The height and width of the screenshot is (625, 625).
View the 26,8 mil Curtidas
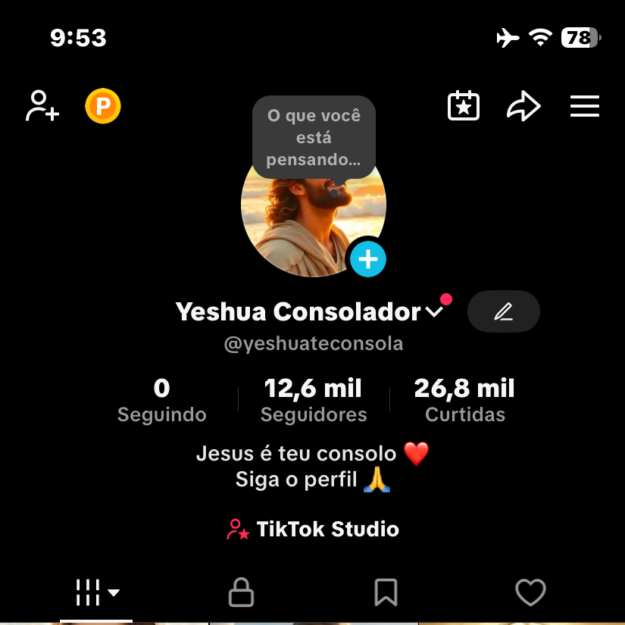[x=465, y=400]
